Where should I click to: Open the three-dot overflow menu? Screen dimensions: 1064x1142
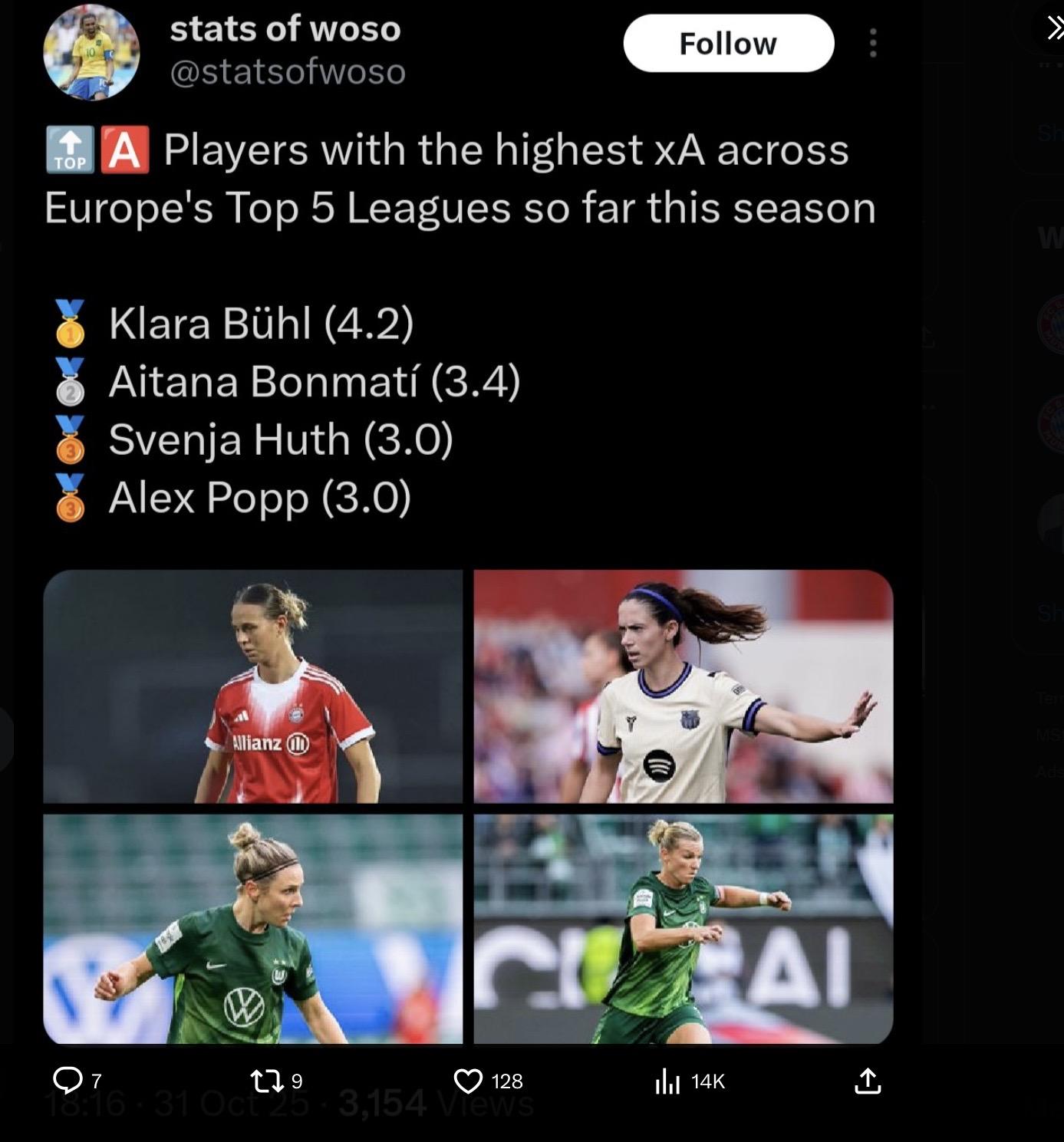click(x=873, y=44)
